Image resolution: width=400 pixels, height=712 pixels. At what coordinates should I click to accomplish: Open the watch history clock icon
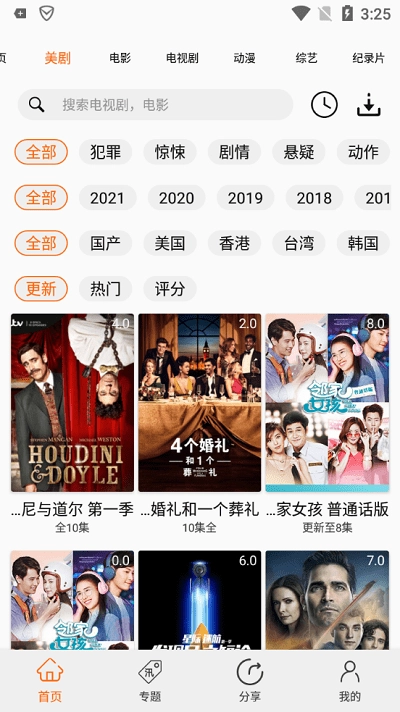click(x=324, y=105)
